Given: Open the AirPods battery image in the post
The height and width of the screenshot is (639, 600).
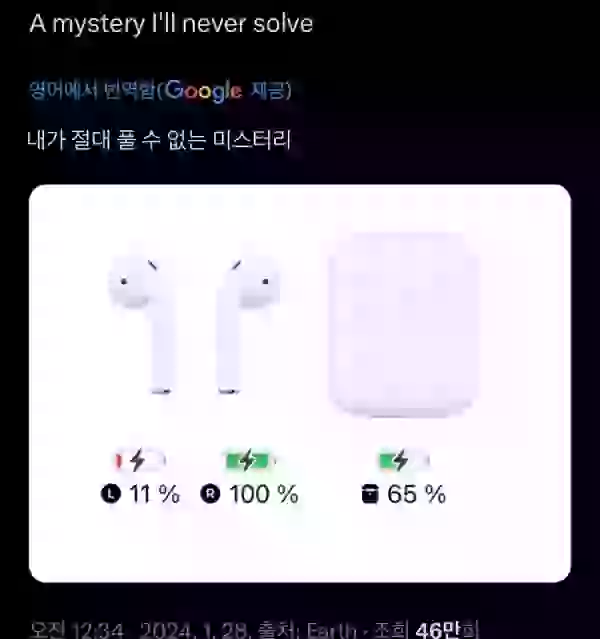Looking at the screenshot, I should pos(300,382).
